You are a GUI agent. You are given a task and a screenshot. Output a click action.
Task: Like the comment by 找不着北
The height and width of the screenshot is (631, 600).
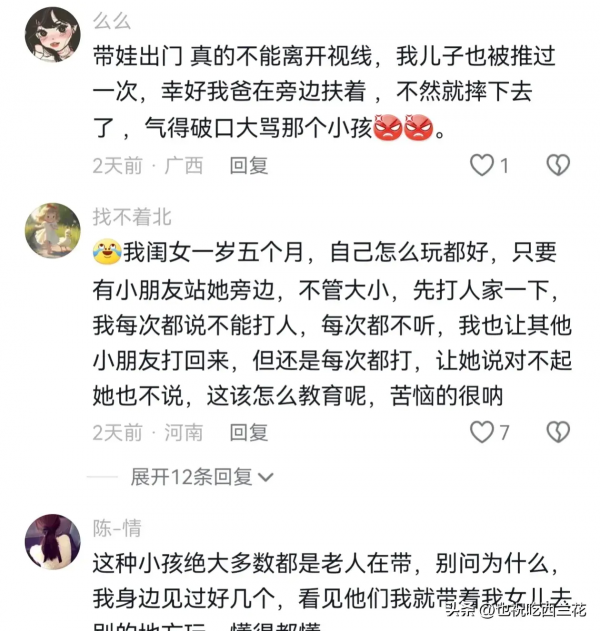click(483, 432)
